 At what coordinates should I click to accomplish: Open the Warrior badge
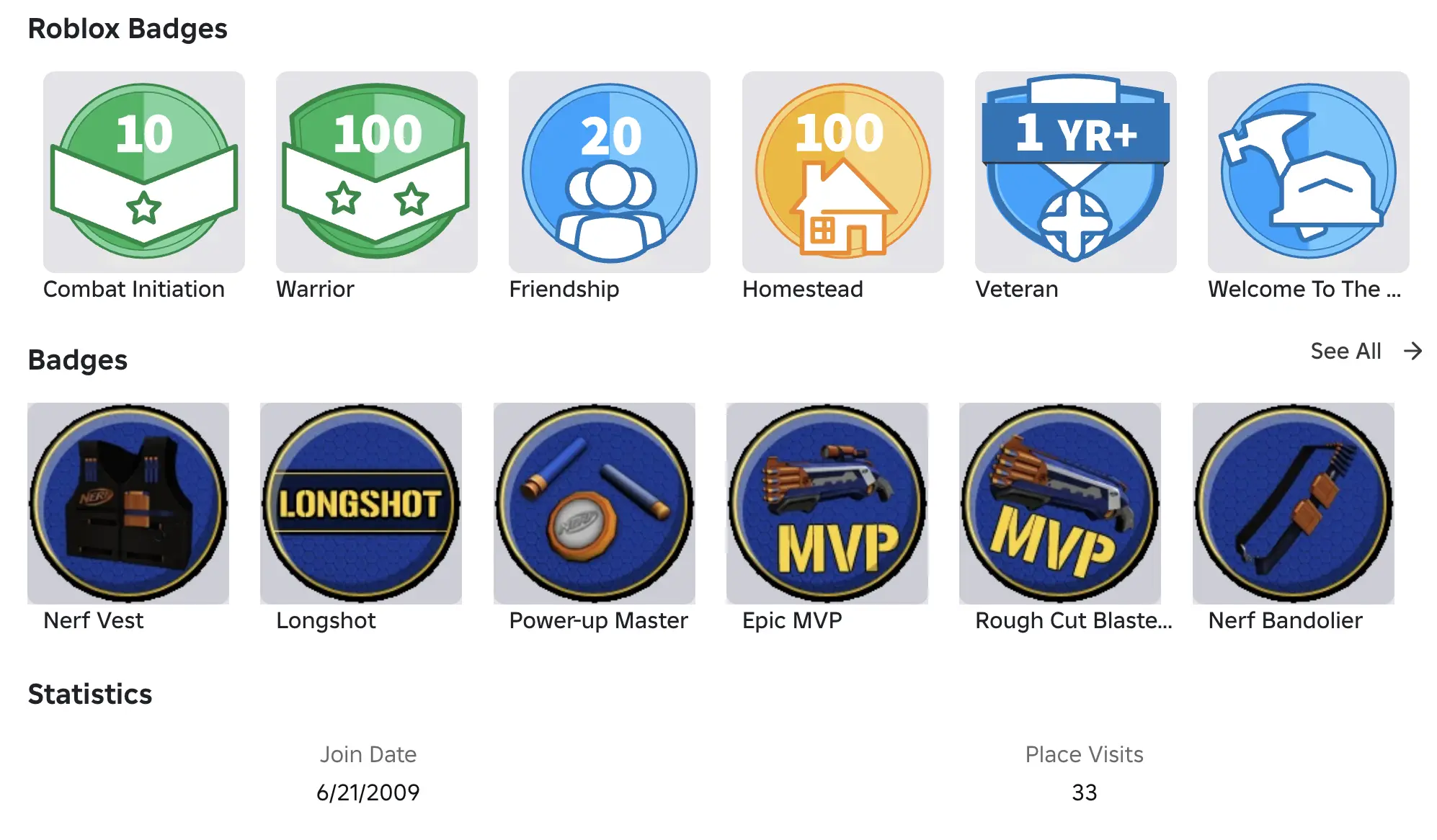[x=376, y=171]
